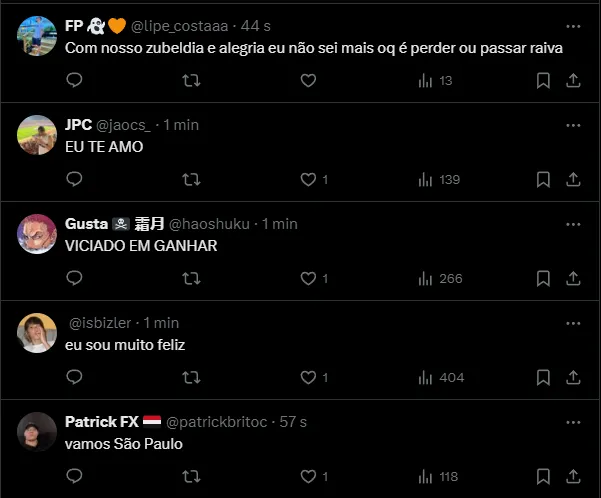Image resolution: width=601 pixels, height=498 pixels.
Task: View the @haoshuku profile
Action: [212, 224]
